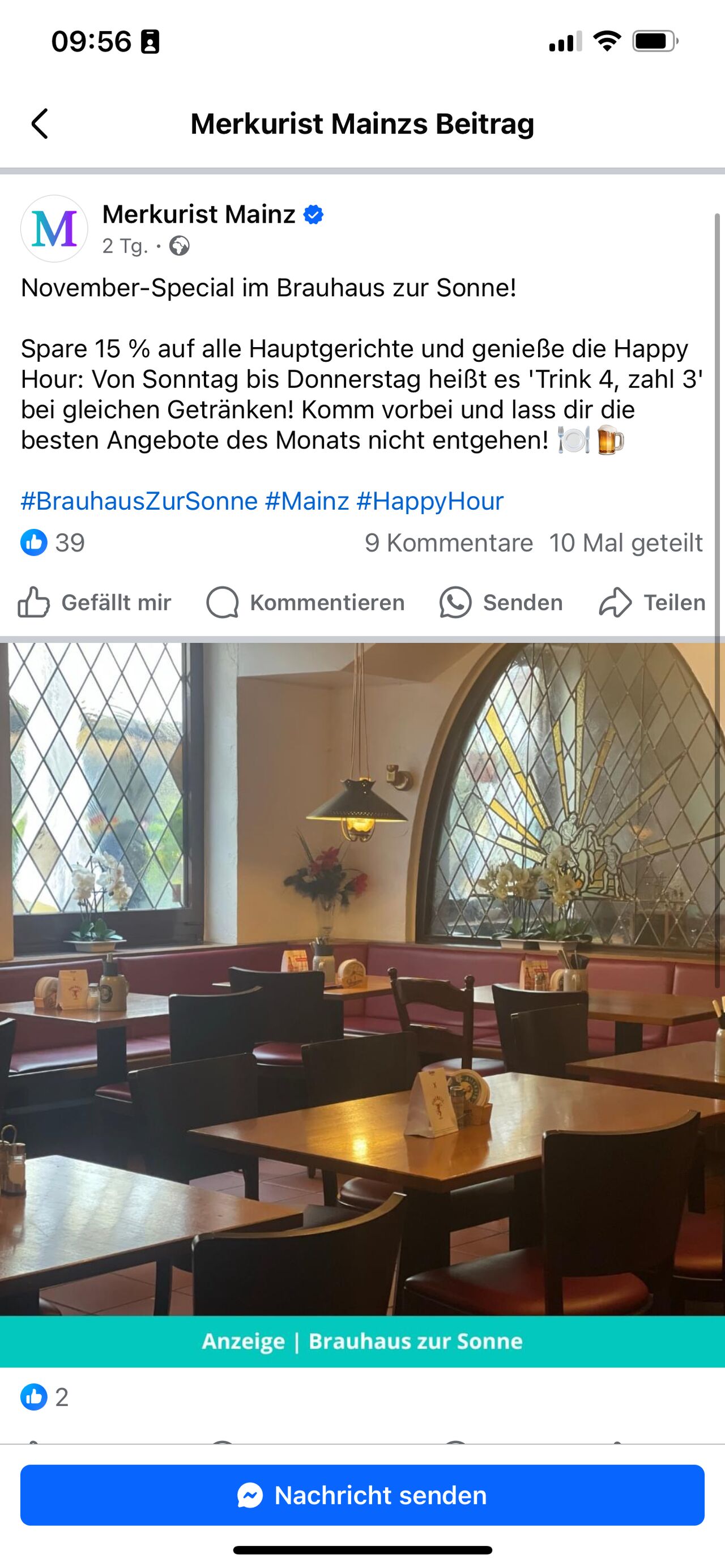Viewport: 725px width, 1568px height.
Task: View the 2 likes on the photo
Action: [44, 1397]
